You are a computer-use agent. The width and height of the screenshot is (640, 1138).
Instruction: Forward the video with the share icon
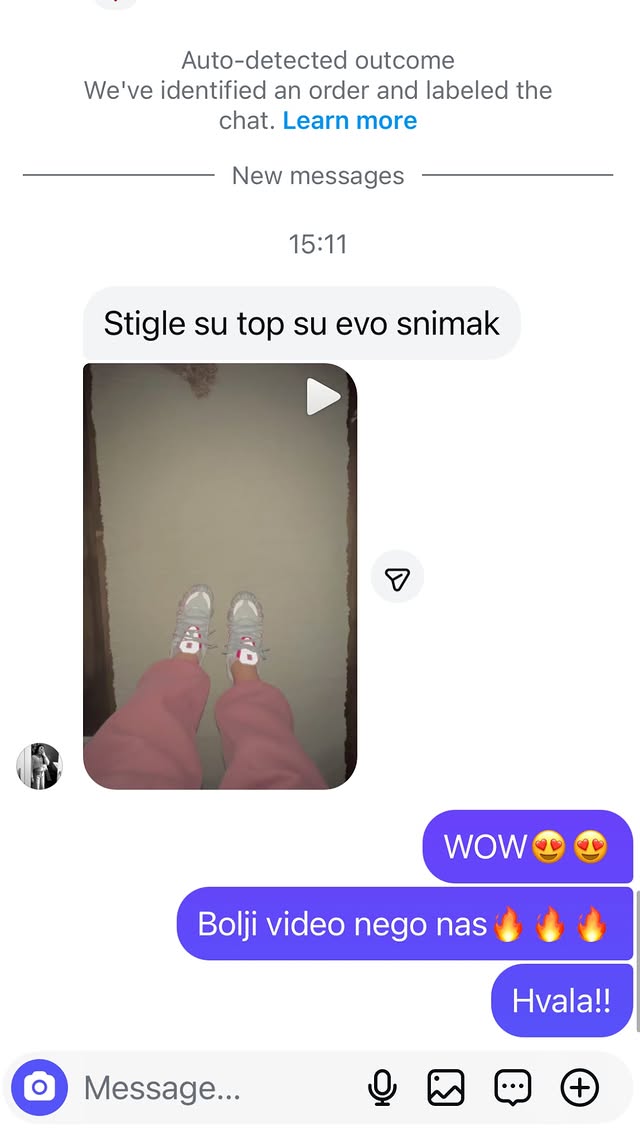pos(397,578)
